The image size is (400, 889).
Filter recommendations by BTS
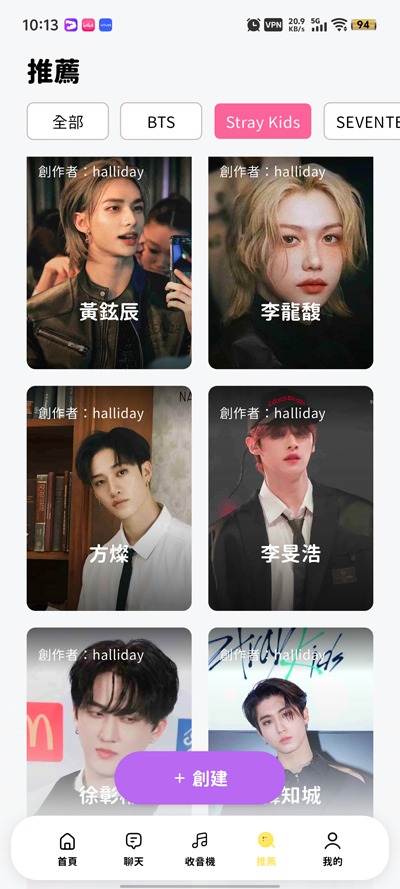161,121
